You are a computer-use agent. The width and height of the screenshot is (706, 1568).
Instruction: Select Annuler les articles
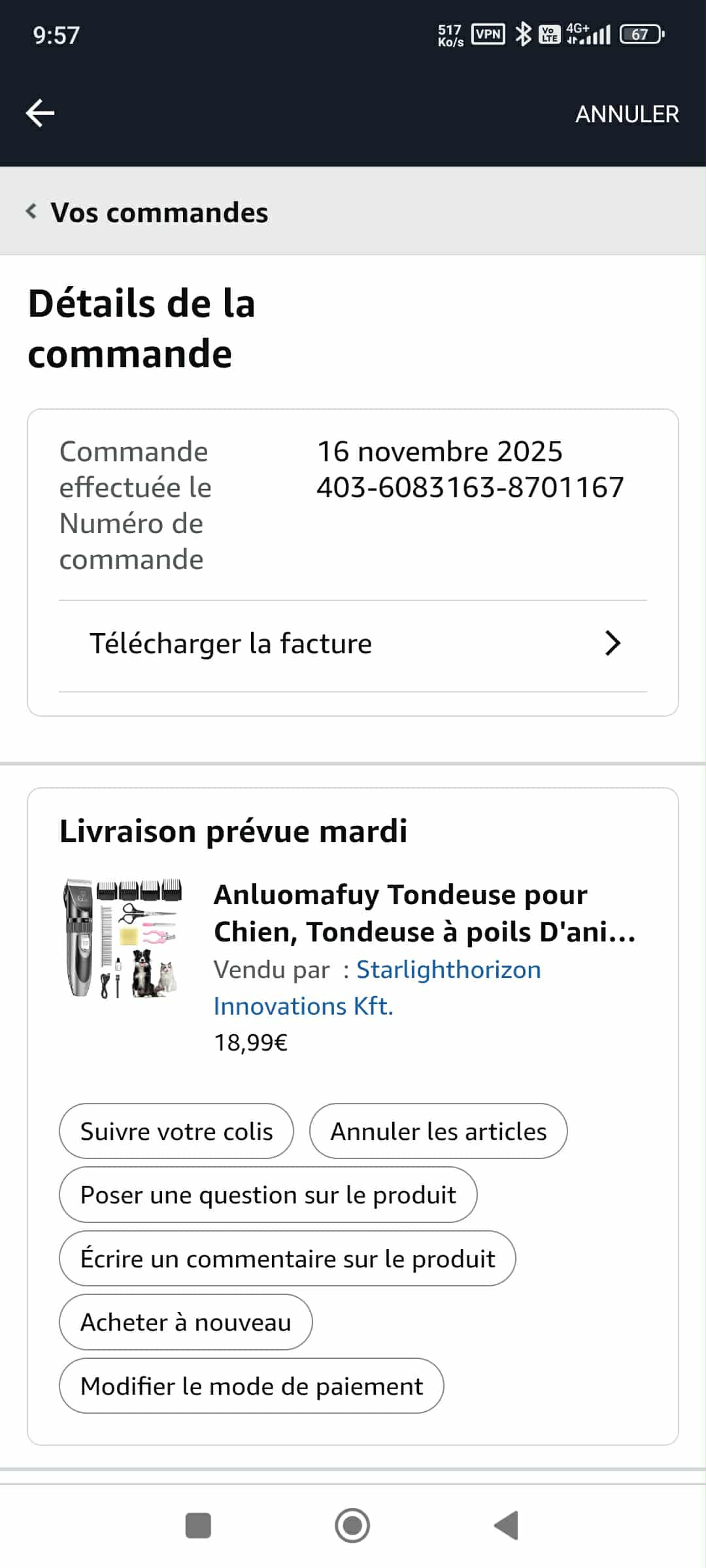coord(438,1131)
